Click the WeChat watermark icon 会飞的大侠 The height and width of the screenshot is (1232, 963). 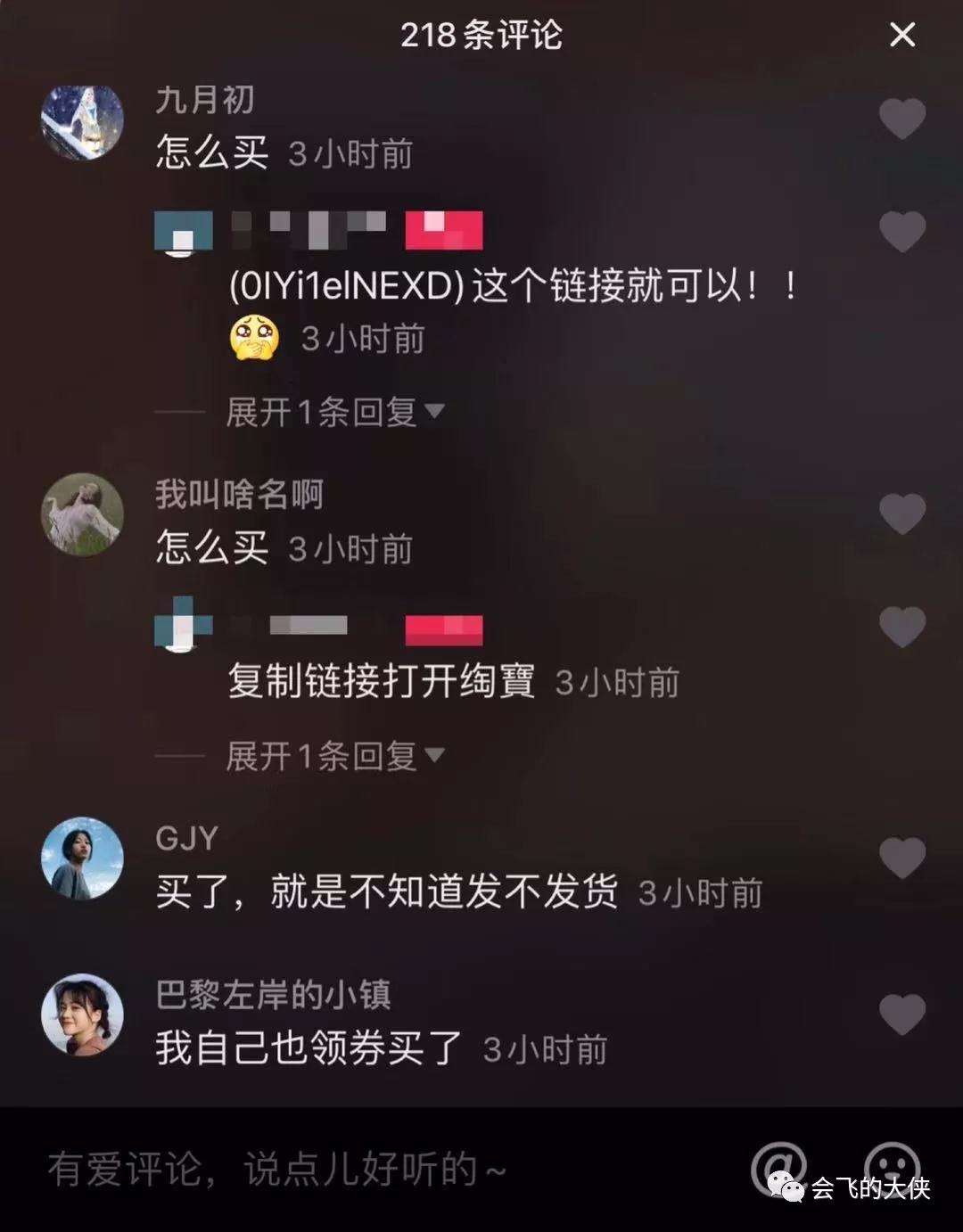click(x=786, y=1187)
